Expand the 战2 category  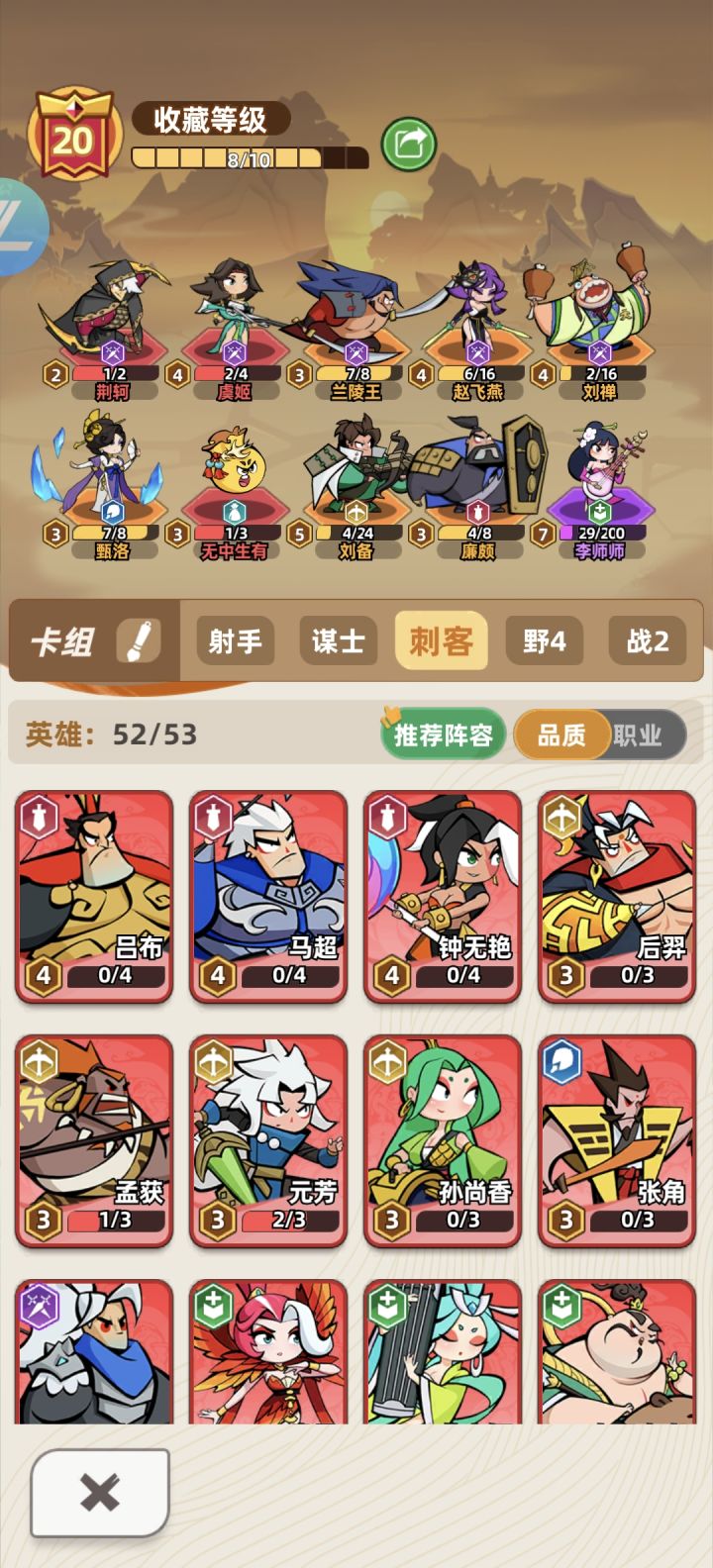[x=648, y=640]
